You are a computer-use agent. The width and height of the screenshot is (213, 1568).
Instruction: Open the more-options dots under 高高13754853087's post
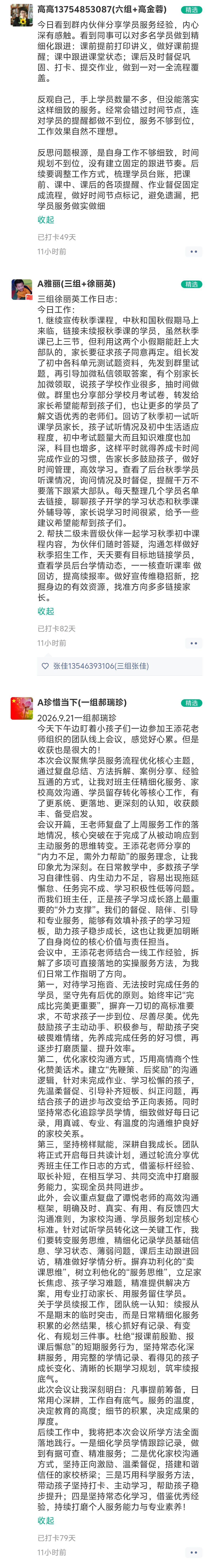(193, 251)
